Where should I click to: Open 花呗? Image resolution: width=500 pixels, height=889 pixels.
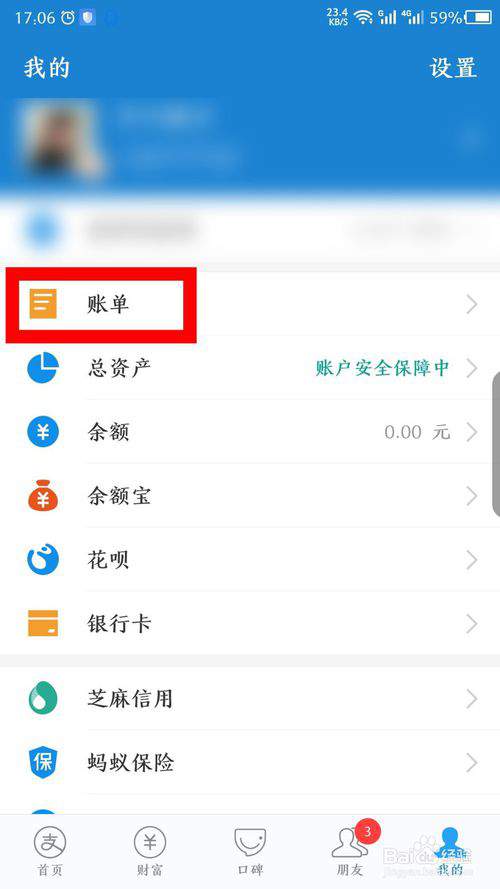point(250,560)
